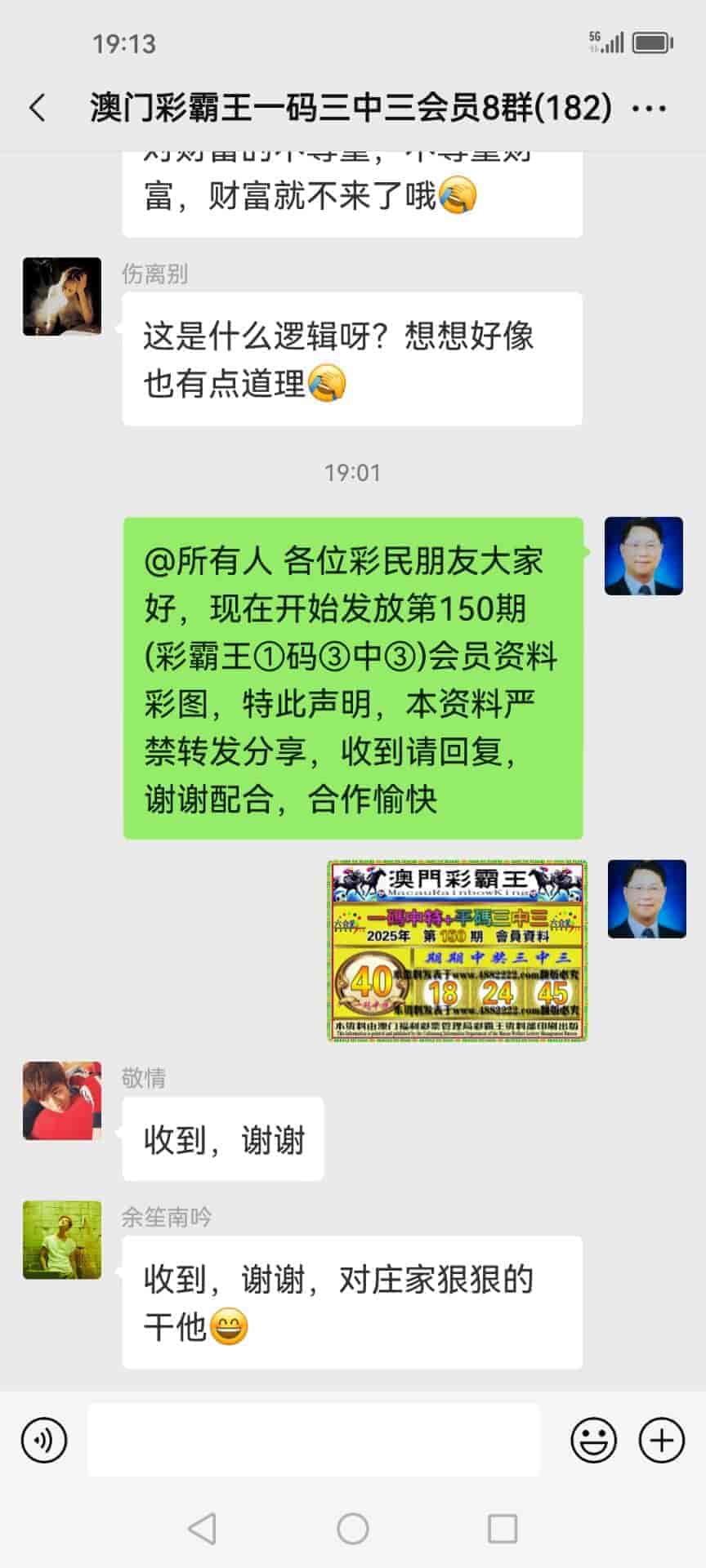
Task: Tap the message text field
Action: point(314,1440)
